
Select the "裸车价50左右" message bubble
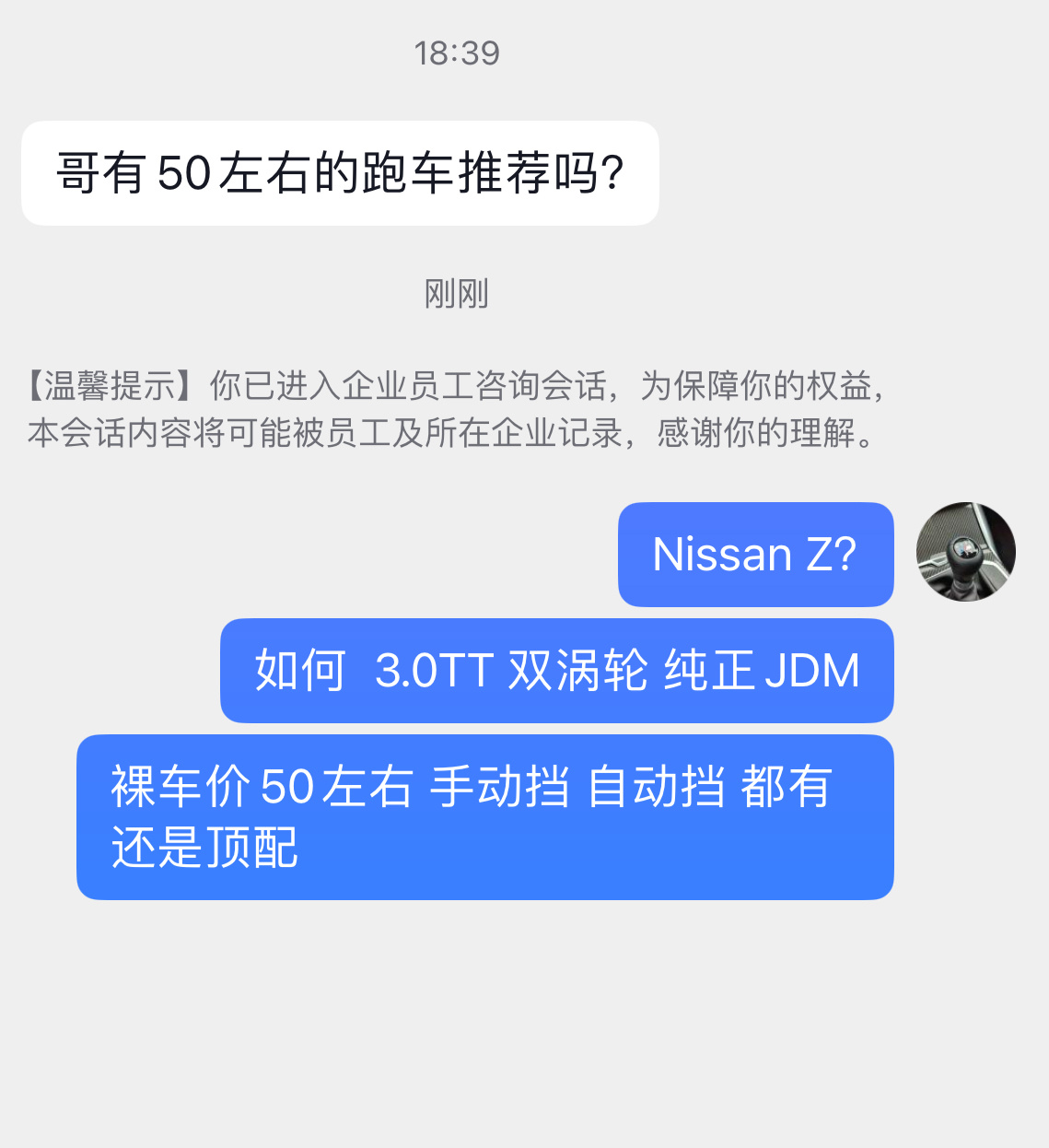[x=485, y=815]
